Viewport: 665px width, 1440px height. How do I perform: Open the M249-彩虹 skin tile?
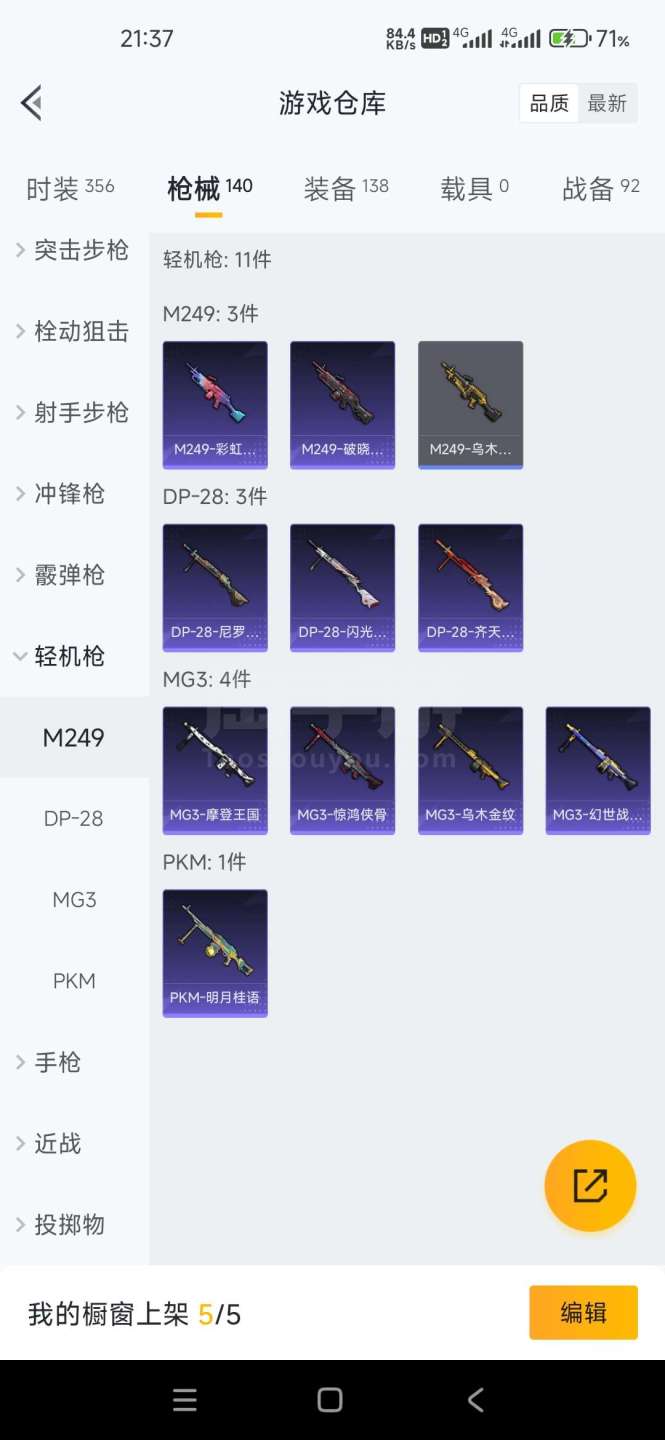tap(215, 404)
